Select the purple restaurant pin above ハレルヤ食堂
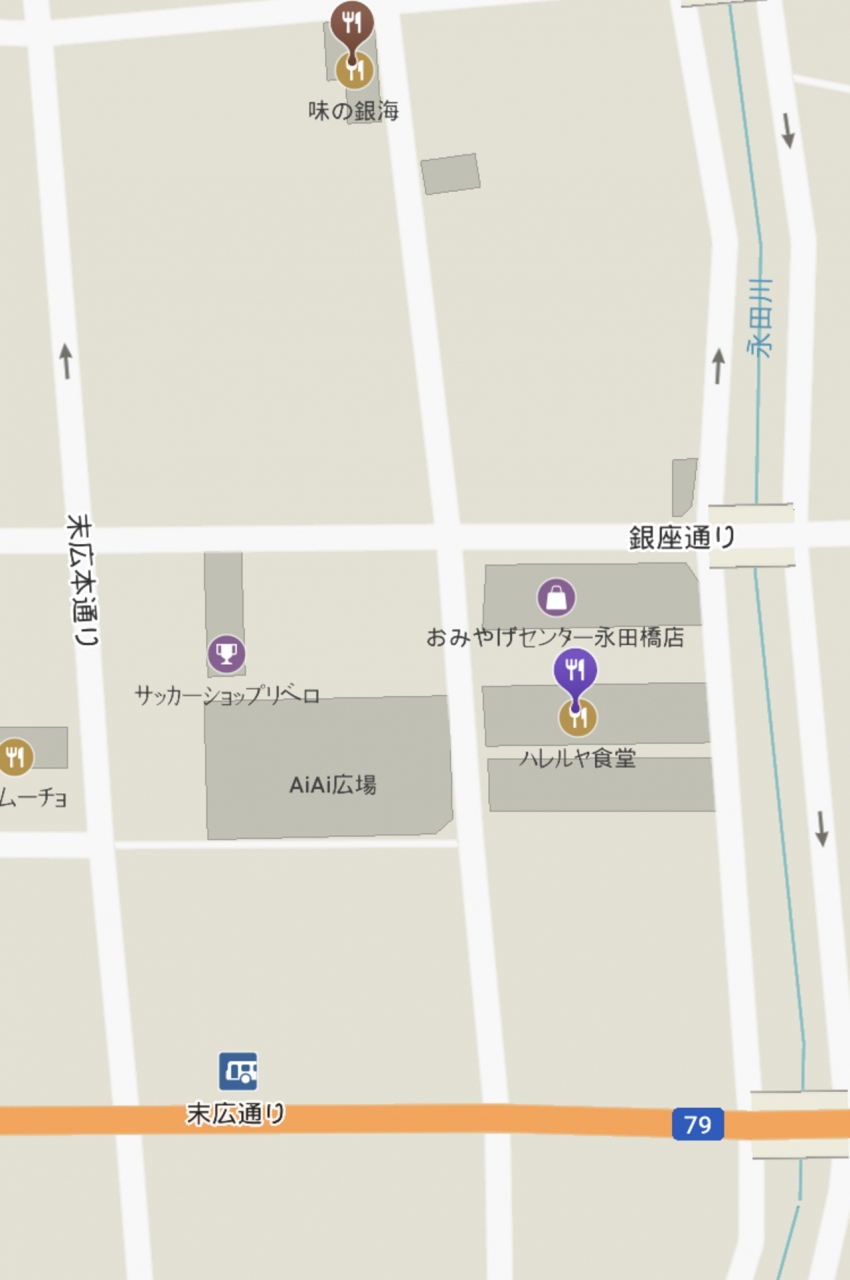 (575, 671)
